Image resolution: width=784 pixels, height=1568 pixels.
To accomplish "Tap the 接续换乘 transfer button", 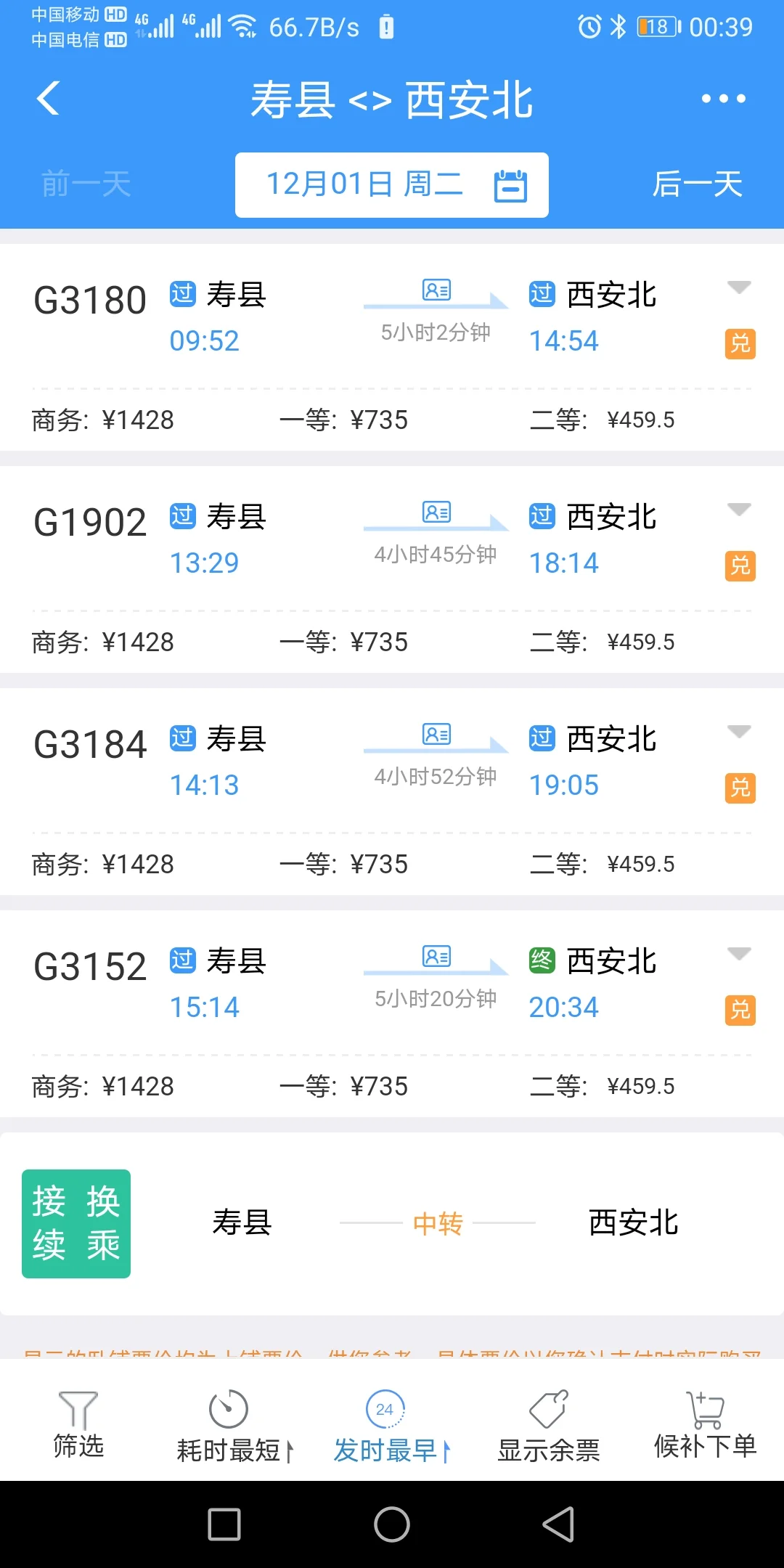I will pos(75,1222).
